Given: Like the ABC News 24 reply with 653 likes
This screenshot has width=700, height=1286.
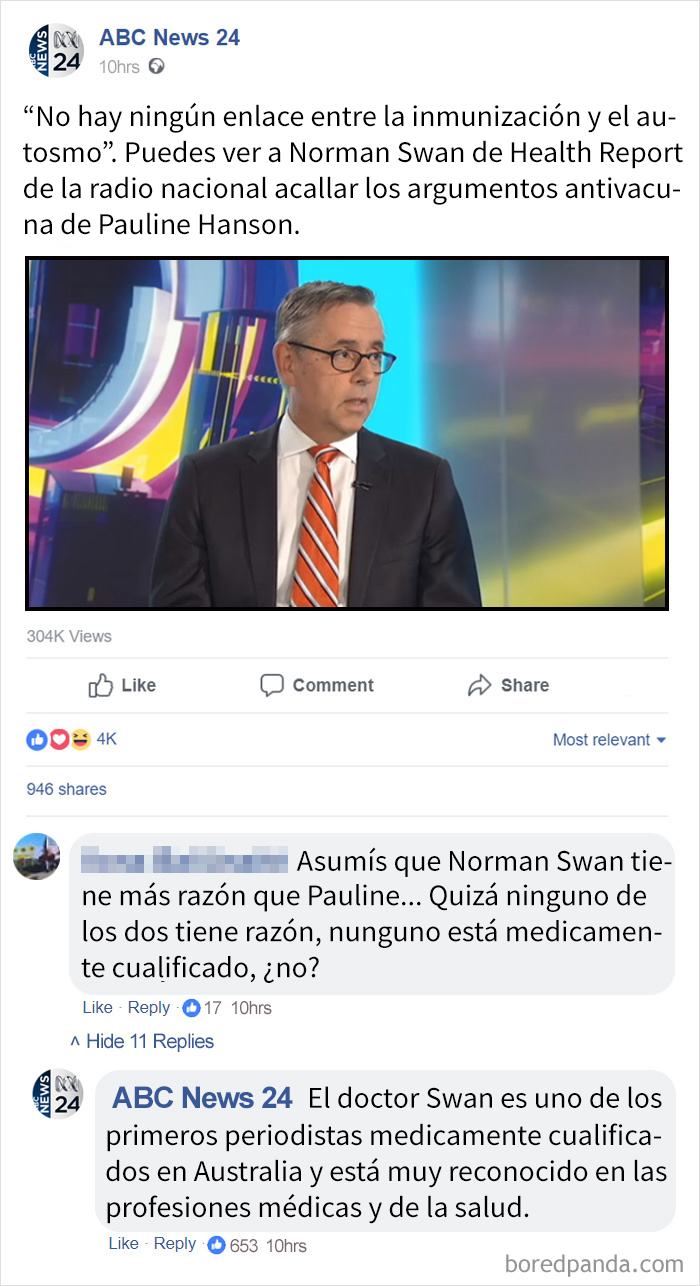Looking at the screenshot, I should [123, 1243].
